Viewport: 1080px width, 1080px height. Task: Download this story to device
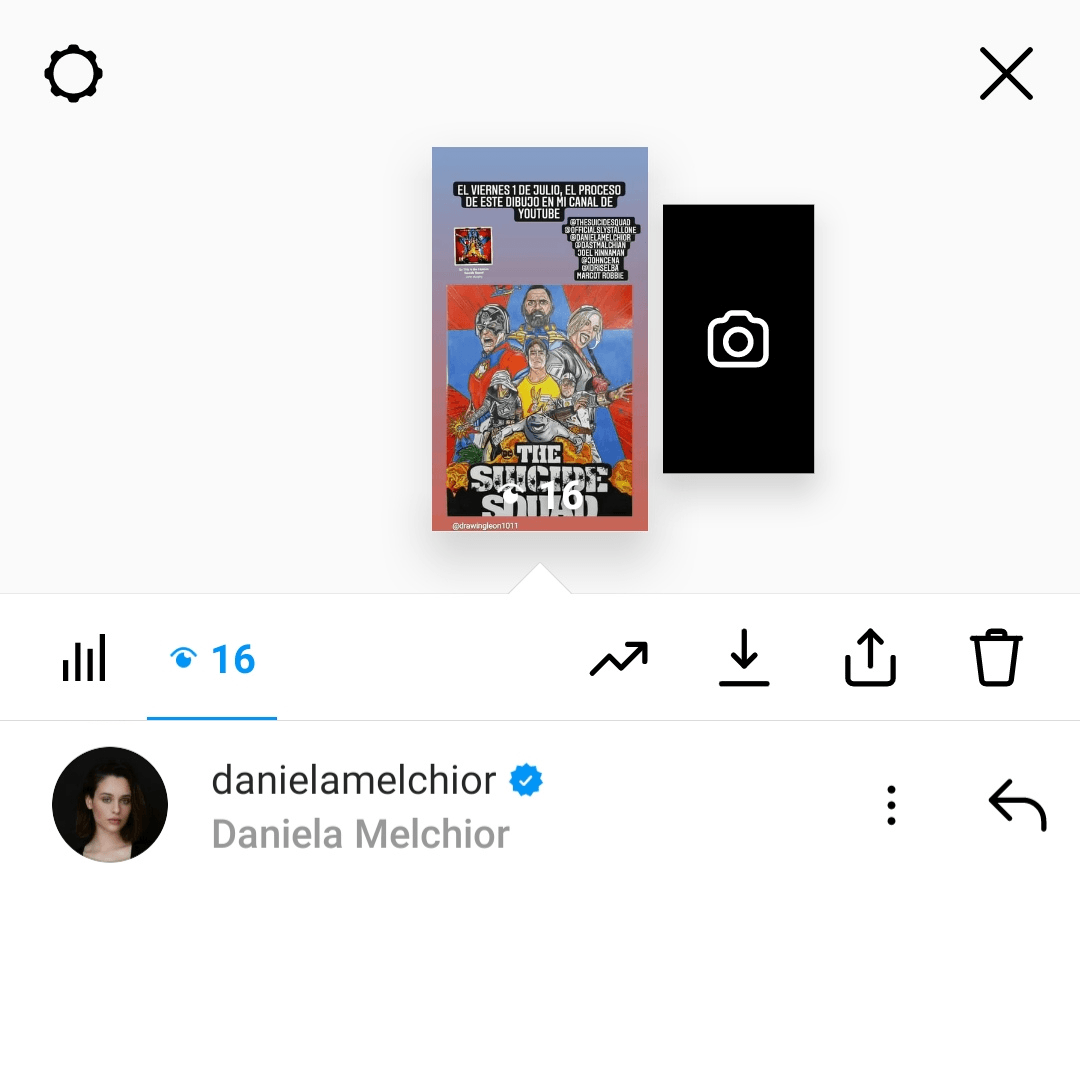[744, 658]
